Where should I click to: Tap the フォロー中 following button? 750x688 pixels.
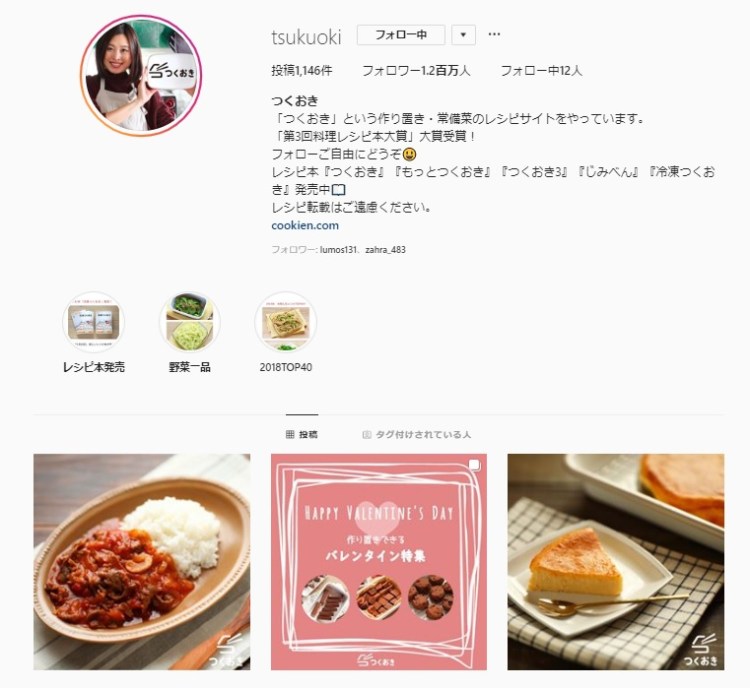400,35
